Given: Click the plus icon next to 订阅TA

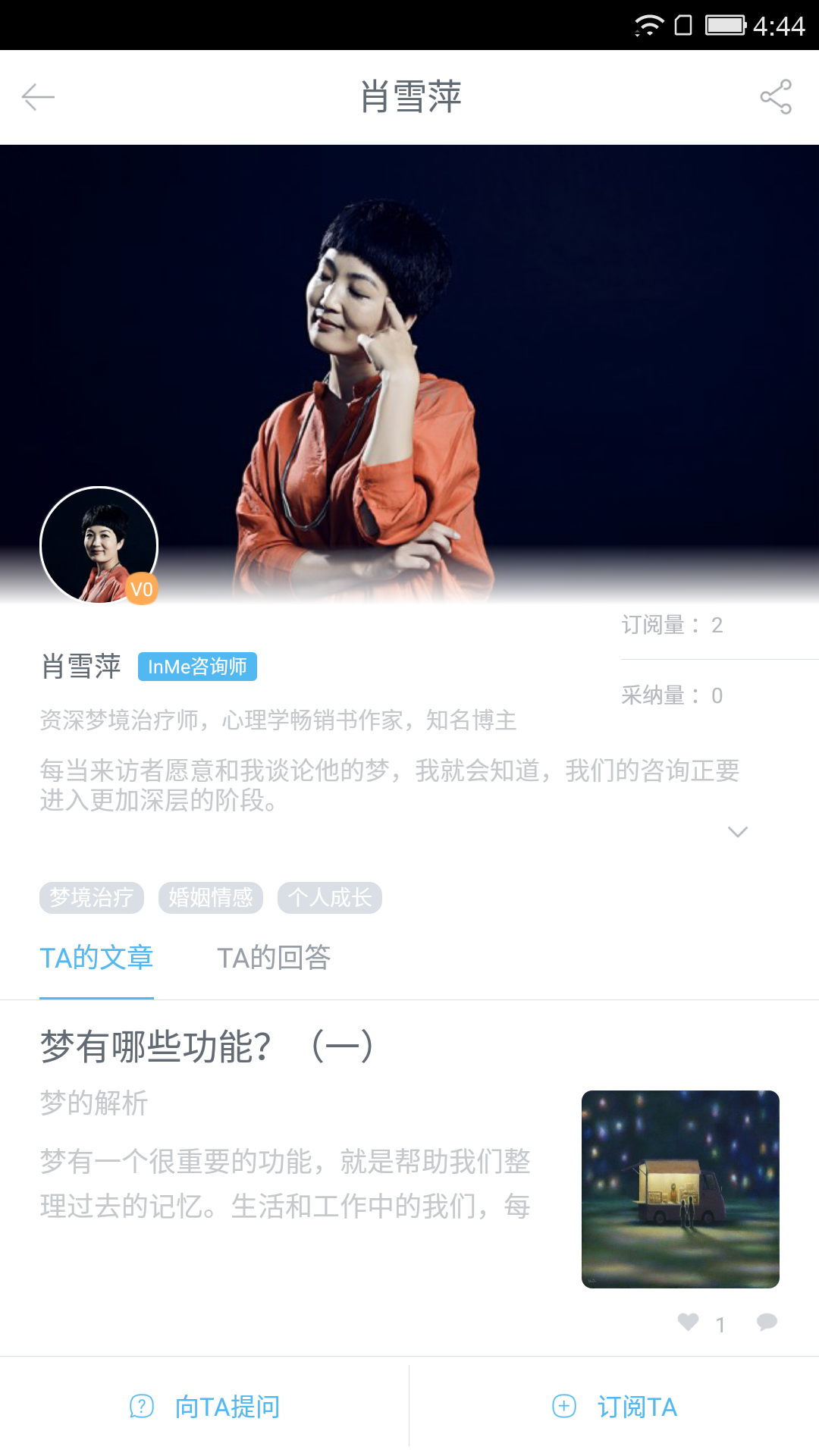Looking at the screenshot, I should 563,1407.
